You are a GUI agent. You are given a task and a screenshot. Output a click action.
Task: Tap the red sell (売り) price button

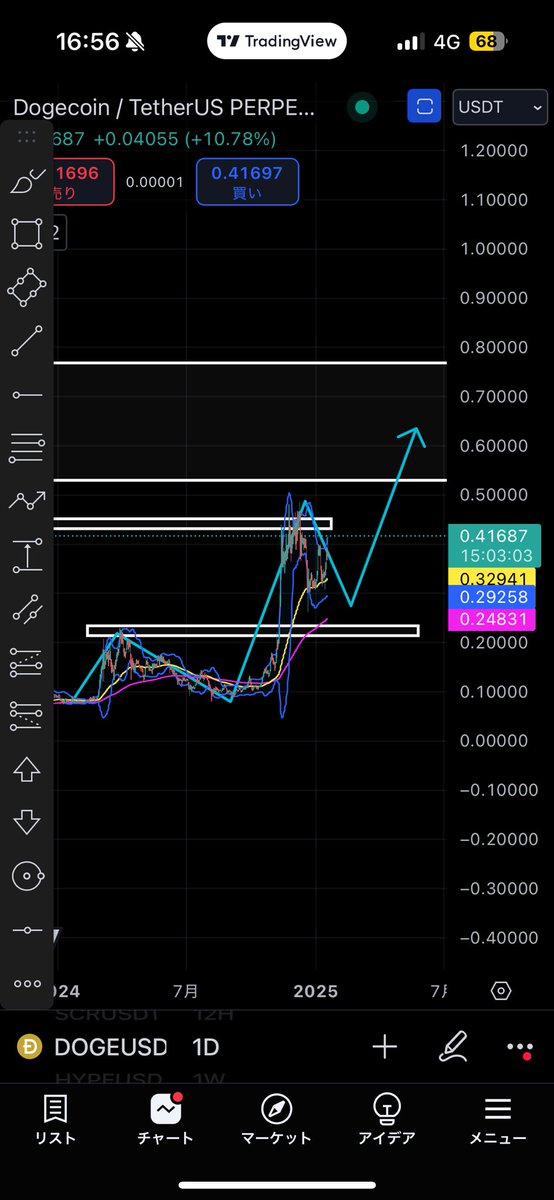[x=80, y=181]
